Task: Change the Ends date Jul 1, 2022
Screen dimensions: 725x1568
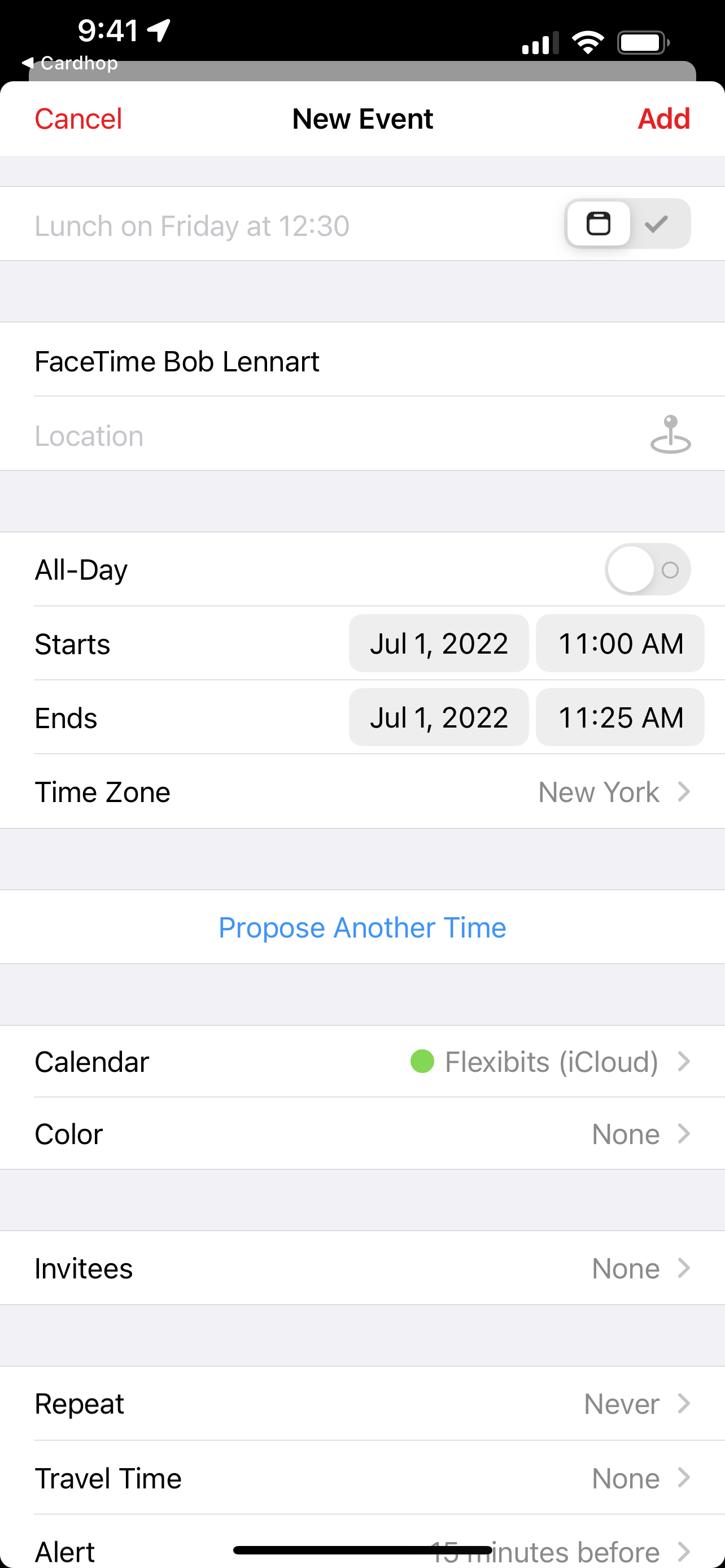Action: [x=438, y=717]
